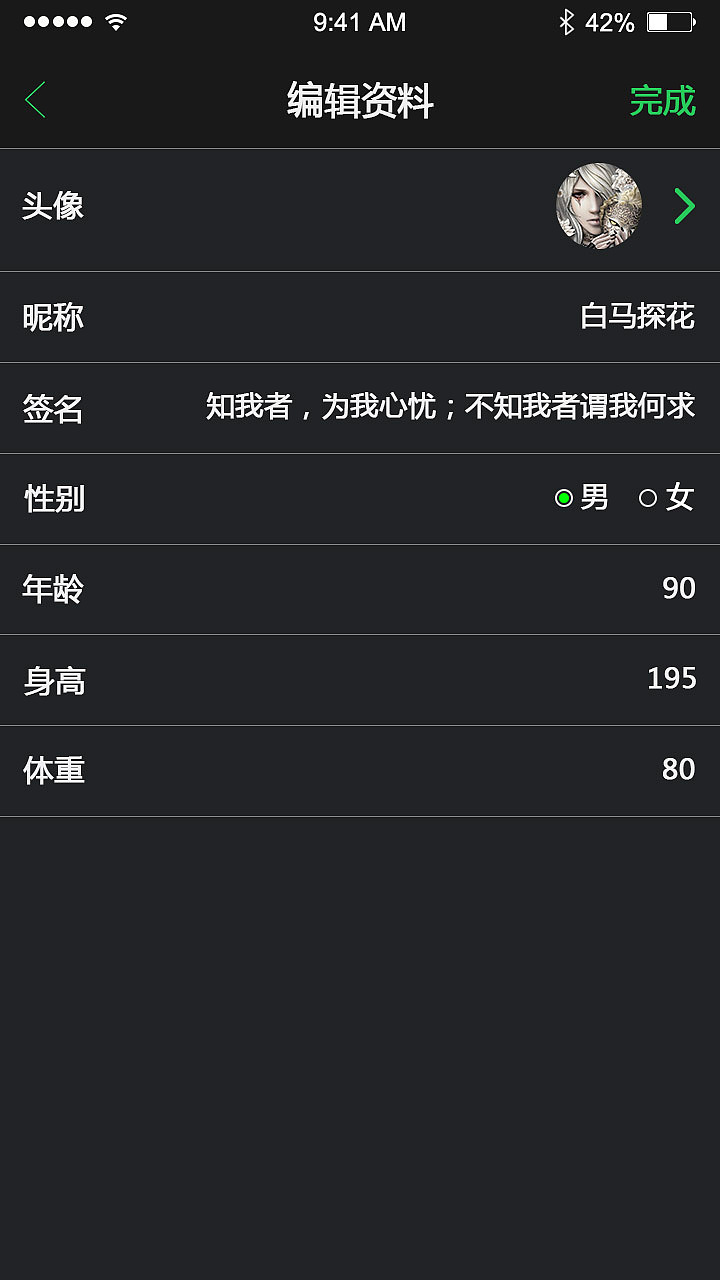Select the 男 gender radio button
Screen dimensions: 720x1280
pyautogui.click(x=564, y=496)
